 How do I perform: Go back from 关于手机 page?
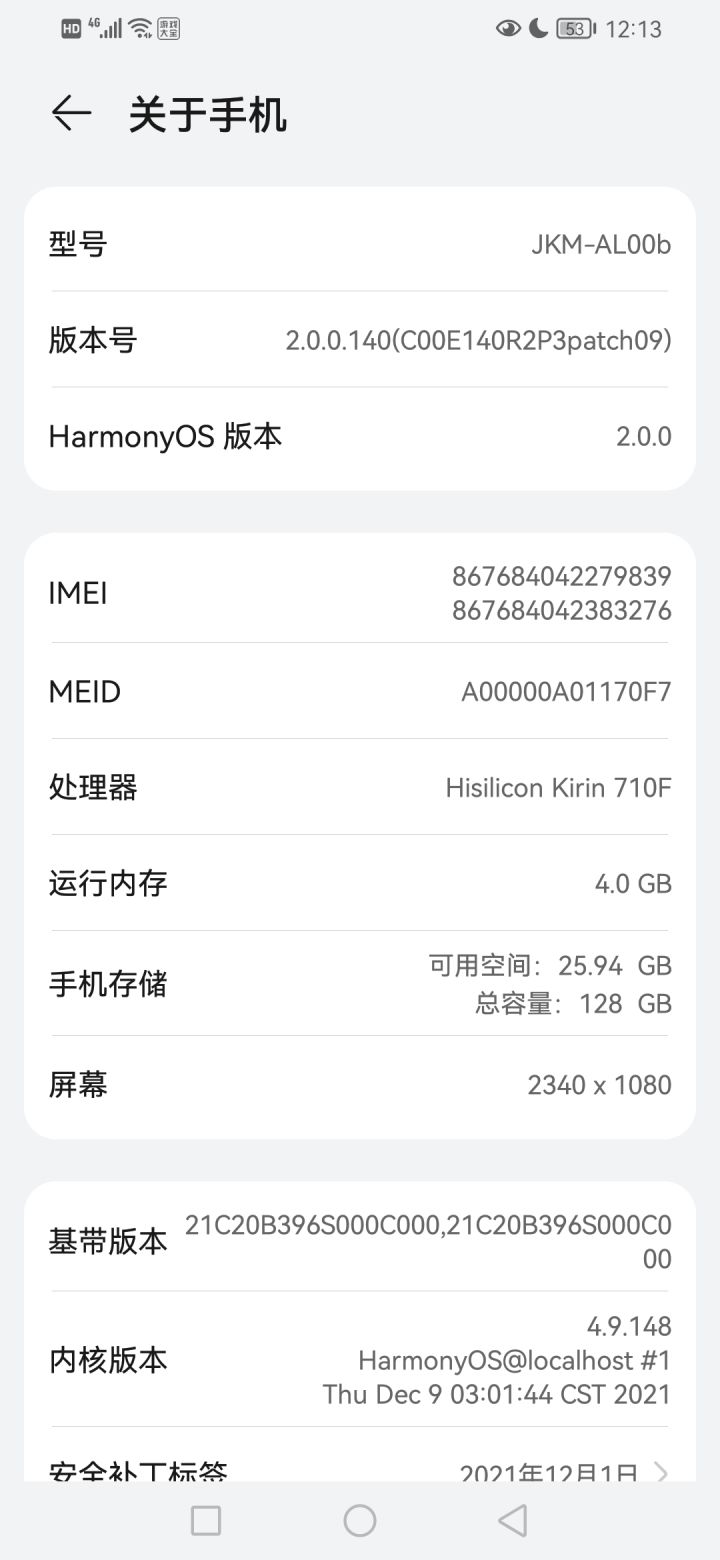point(72,114)
